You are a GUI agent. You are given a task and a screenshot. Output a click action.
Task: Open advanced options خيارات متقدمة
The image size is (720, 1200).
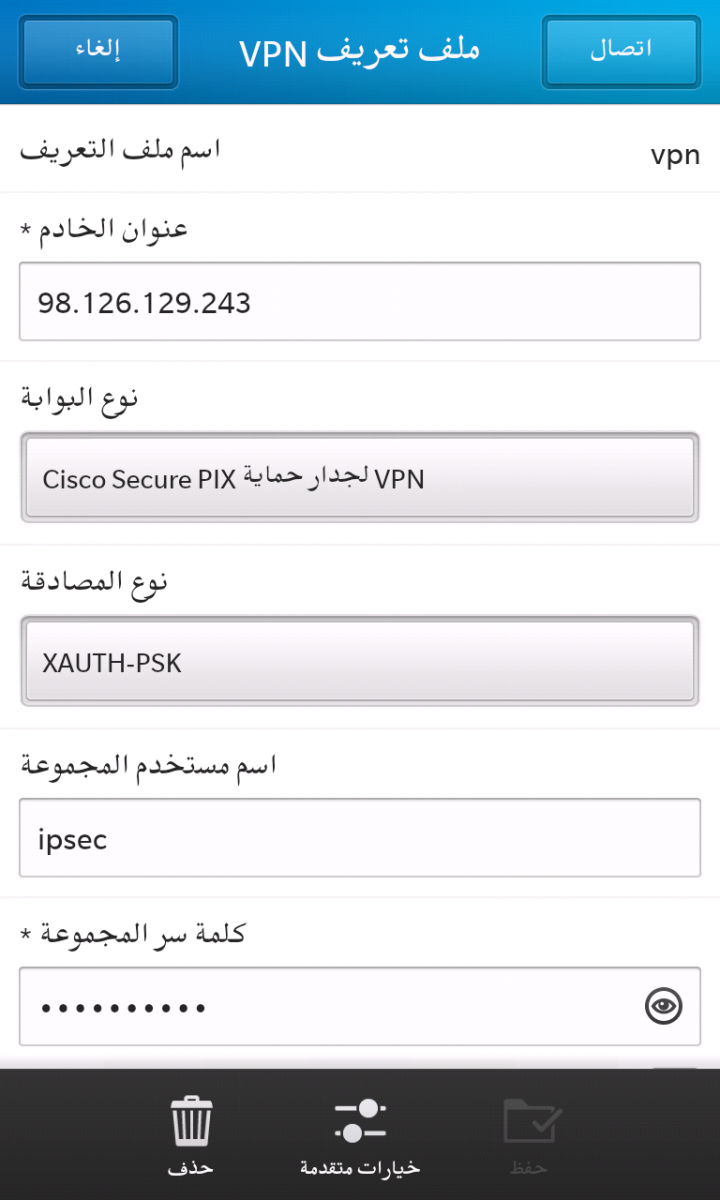tap(360, 1135)
